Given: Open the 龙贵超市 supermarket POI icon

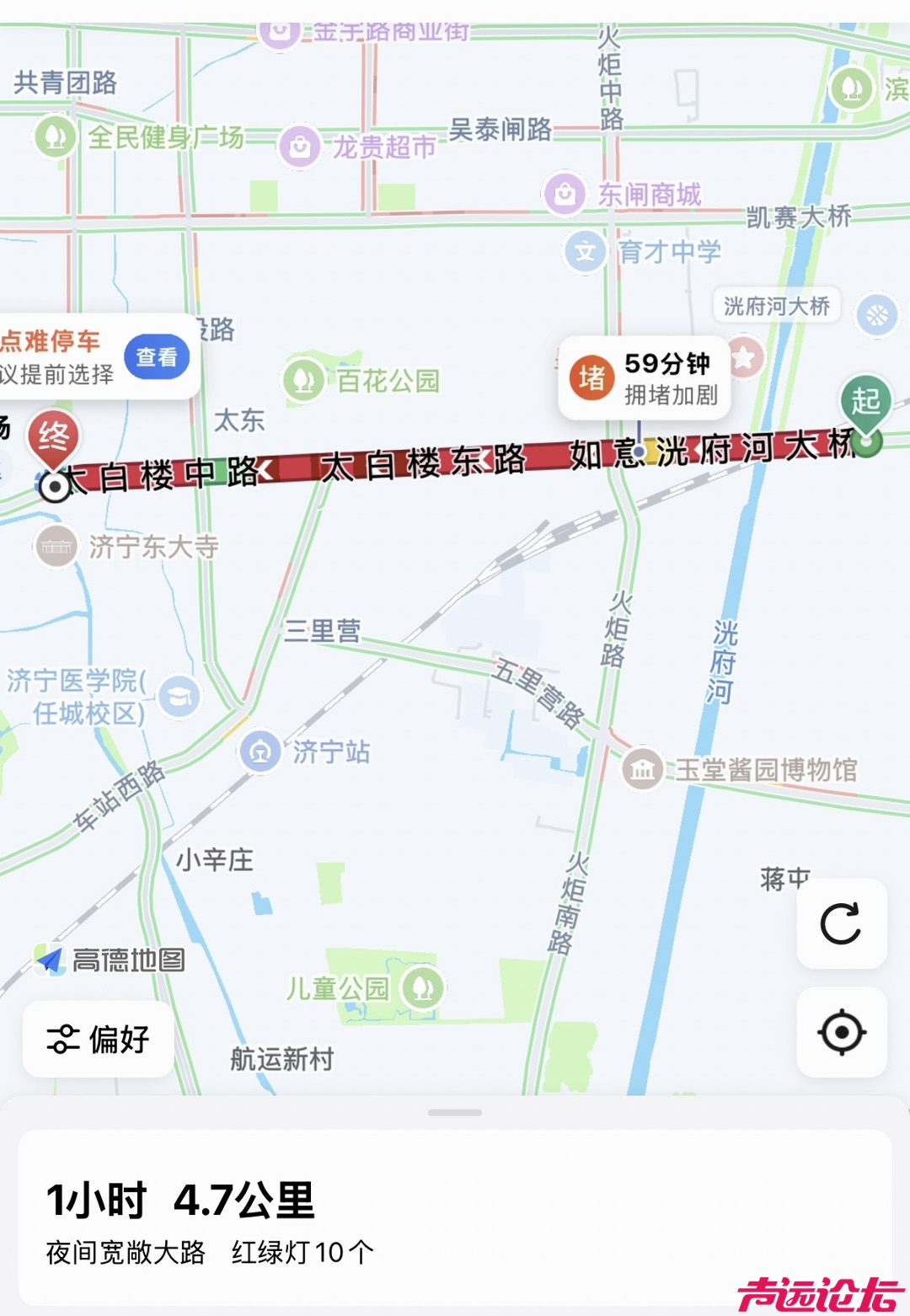Looking at the screenshot, I should pos(299,145).
